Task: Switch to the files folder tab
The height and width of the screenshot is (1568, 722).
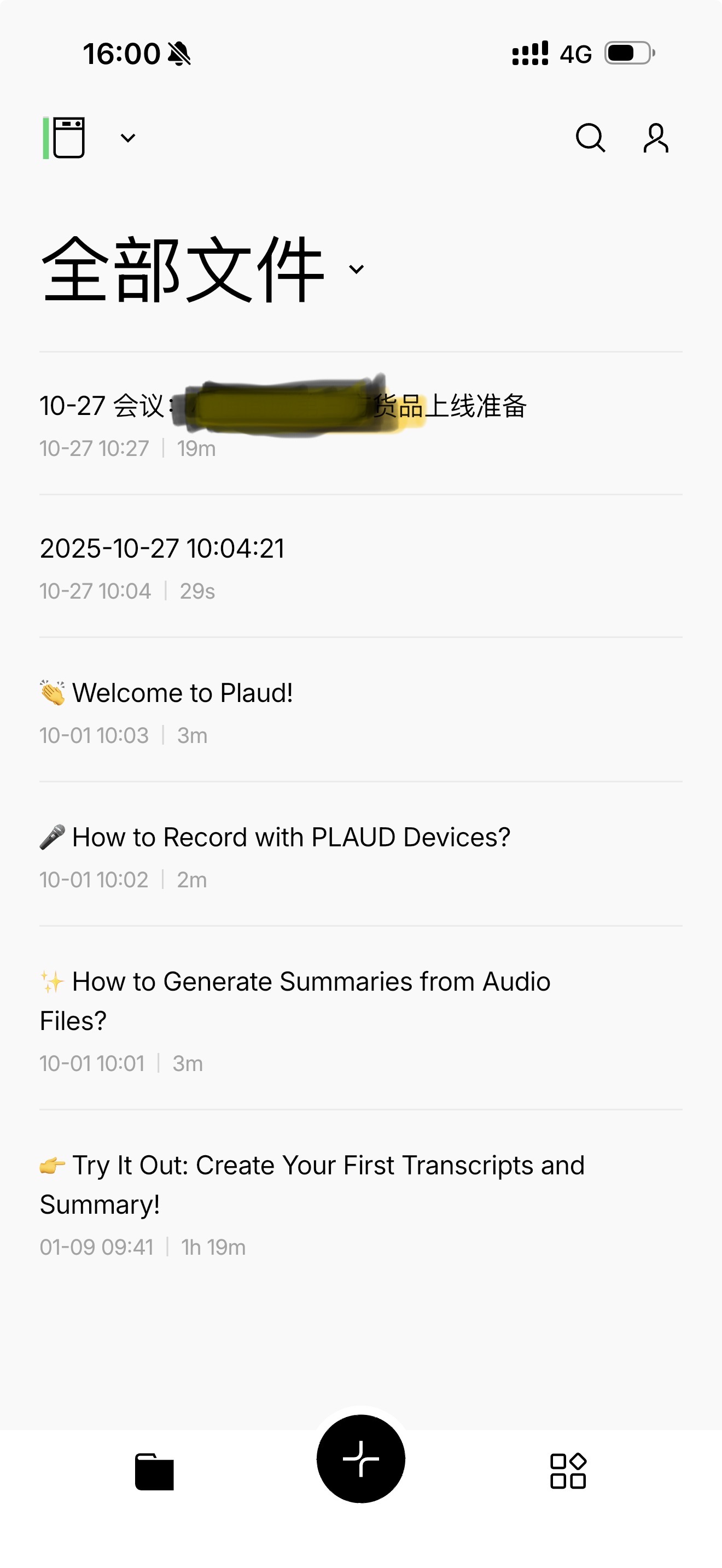Action: (x=155, y=1472)
